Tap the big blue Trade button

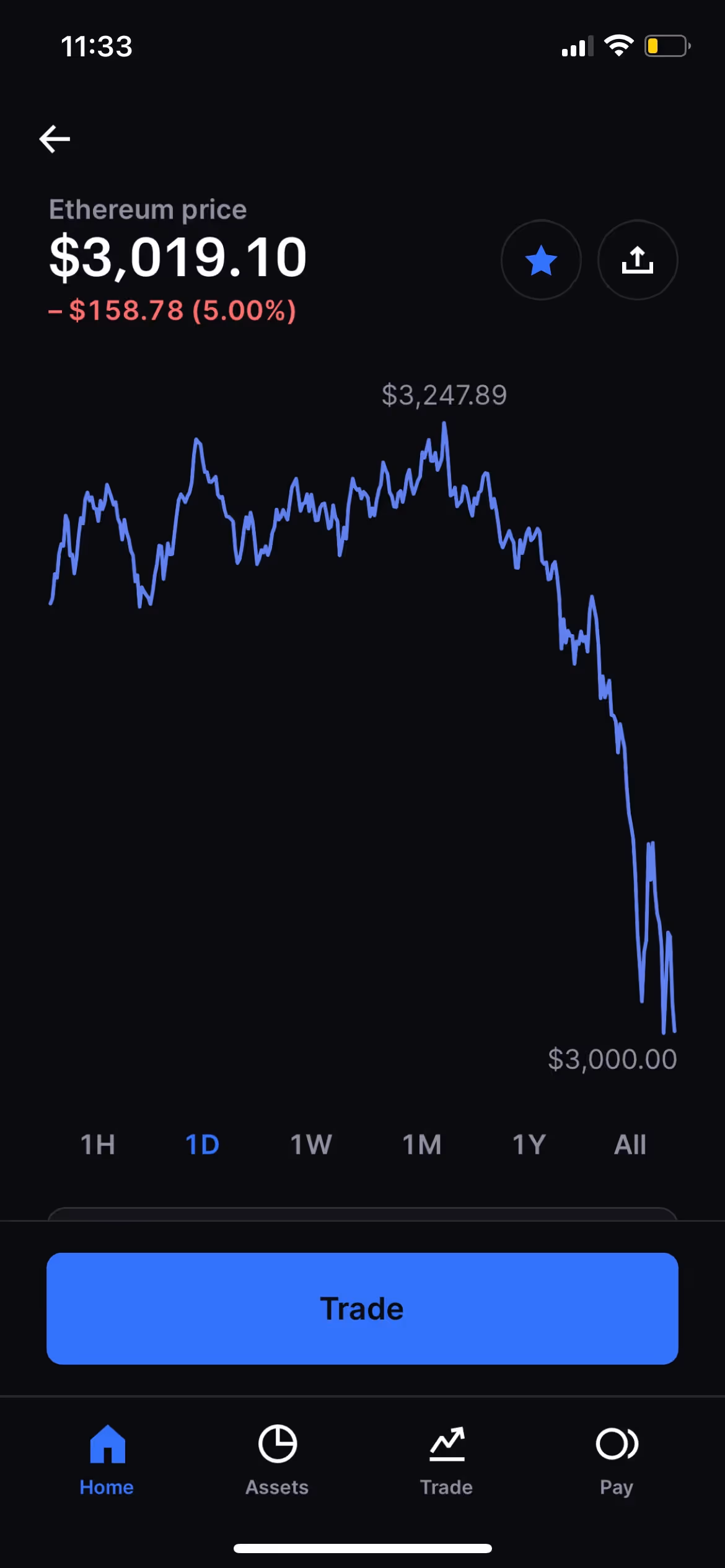click(362, 1309)
